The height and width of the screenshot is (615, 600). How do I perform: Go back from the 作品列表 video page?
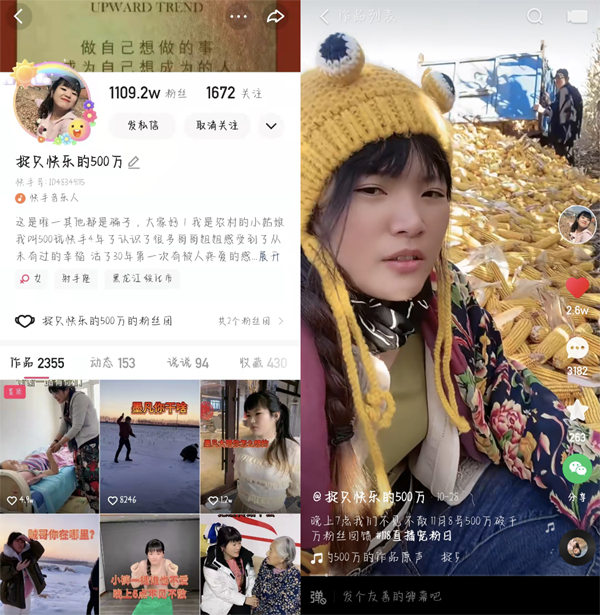pyautogui.click(x=323, y=17)
